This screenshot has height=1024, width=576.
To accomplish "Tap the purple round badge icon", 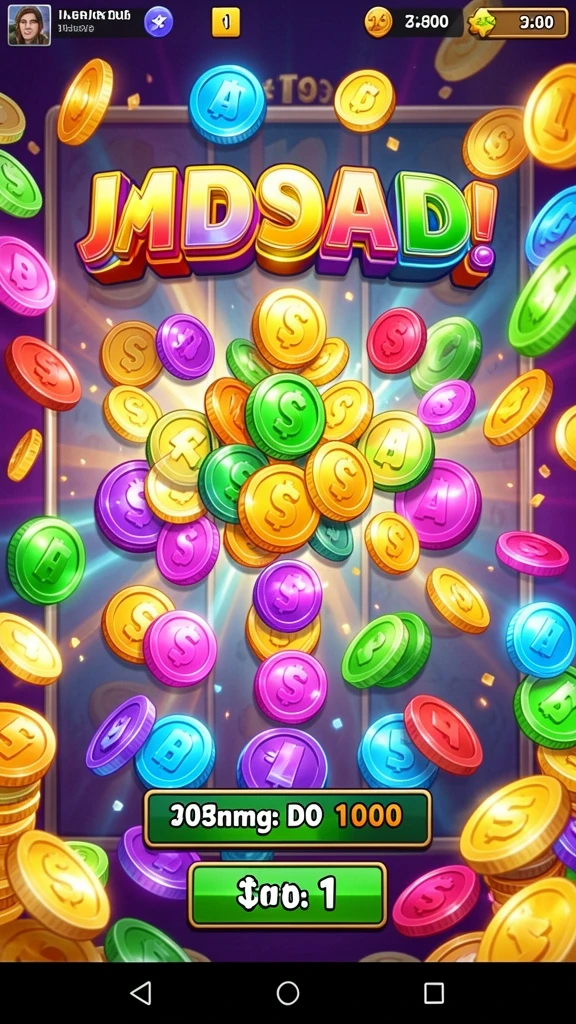I will point(159,22).
